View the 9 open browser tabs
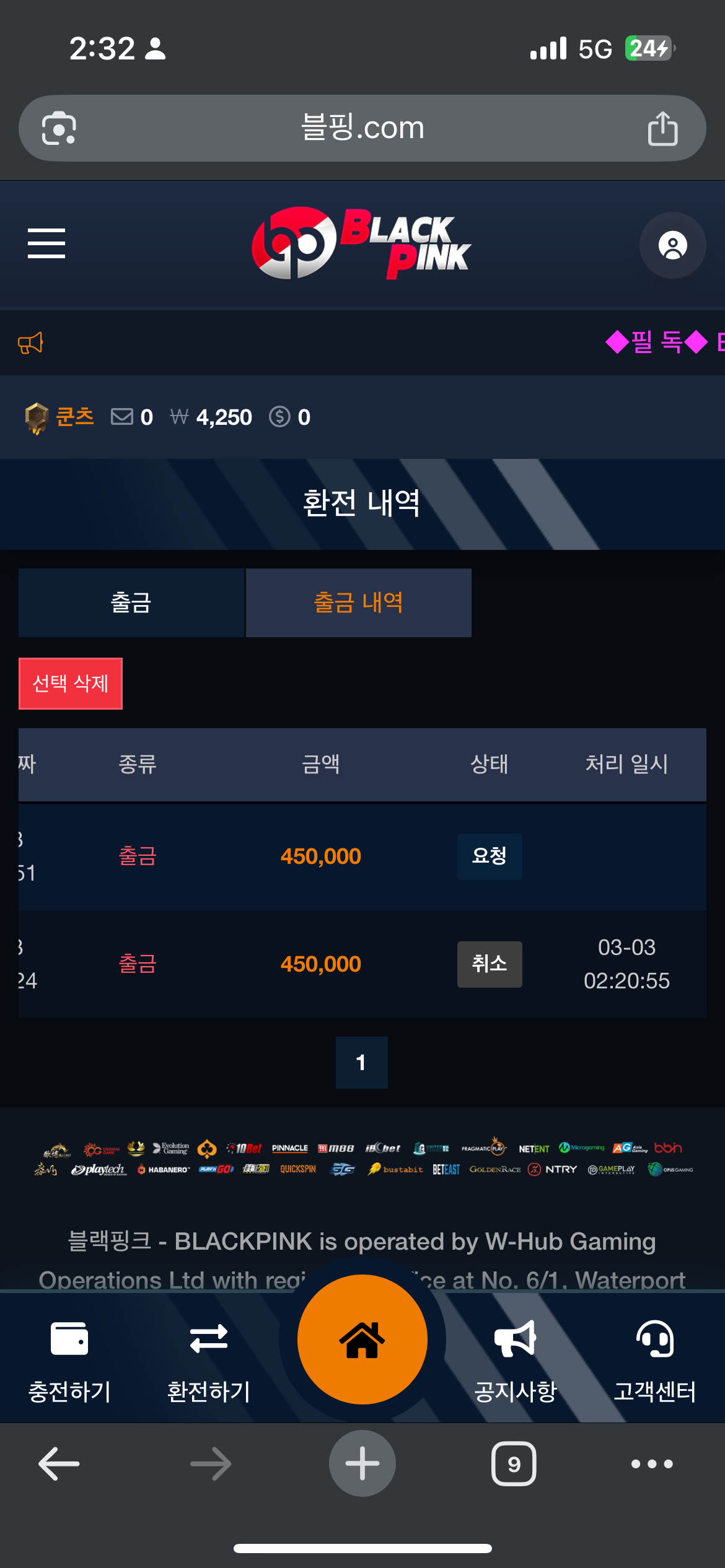This screenshot has height=1568, width=725. pos(514,1464)
